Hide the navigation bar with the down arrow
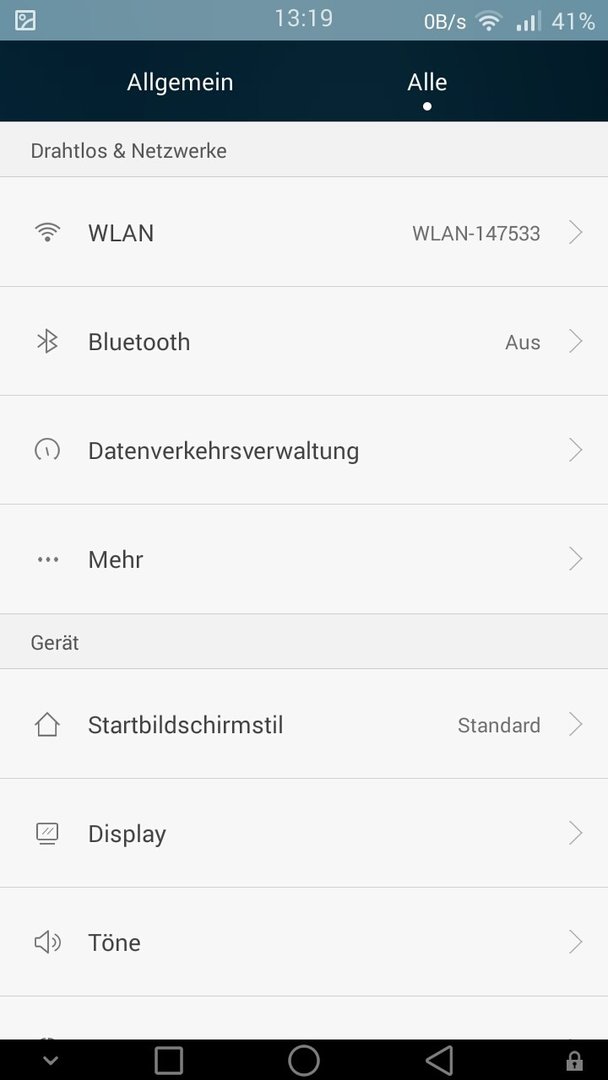 50,1060
